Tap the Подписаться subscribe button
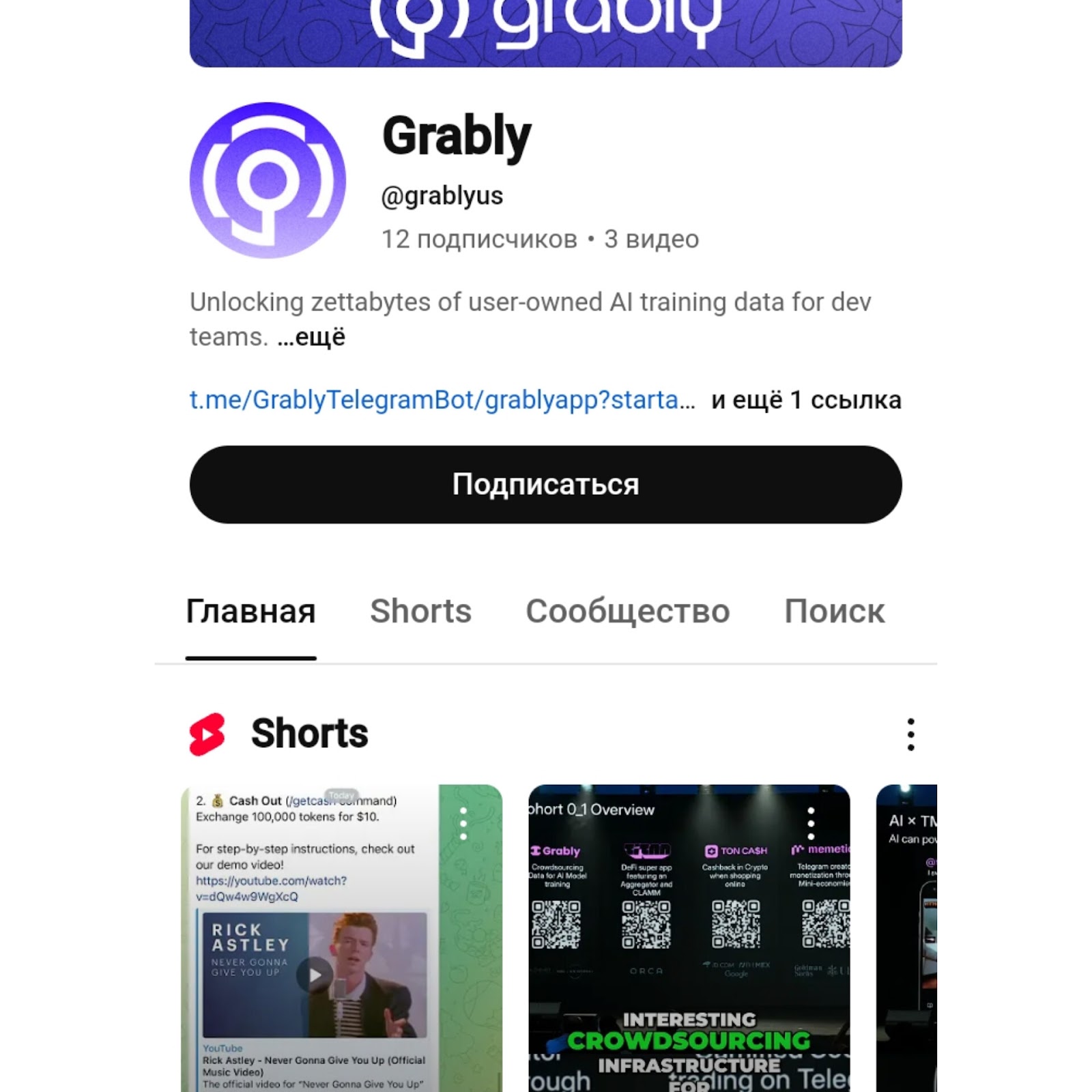Image resolution: width=1092 pixels, height=1092 pixels. click(545, 485)
